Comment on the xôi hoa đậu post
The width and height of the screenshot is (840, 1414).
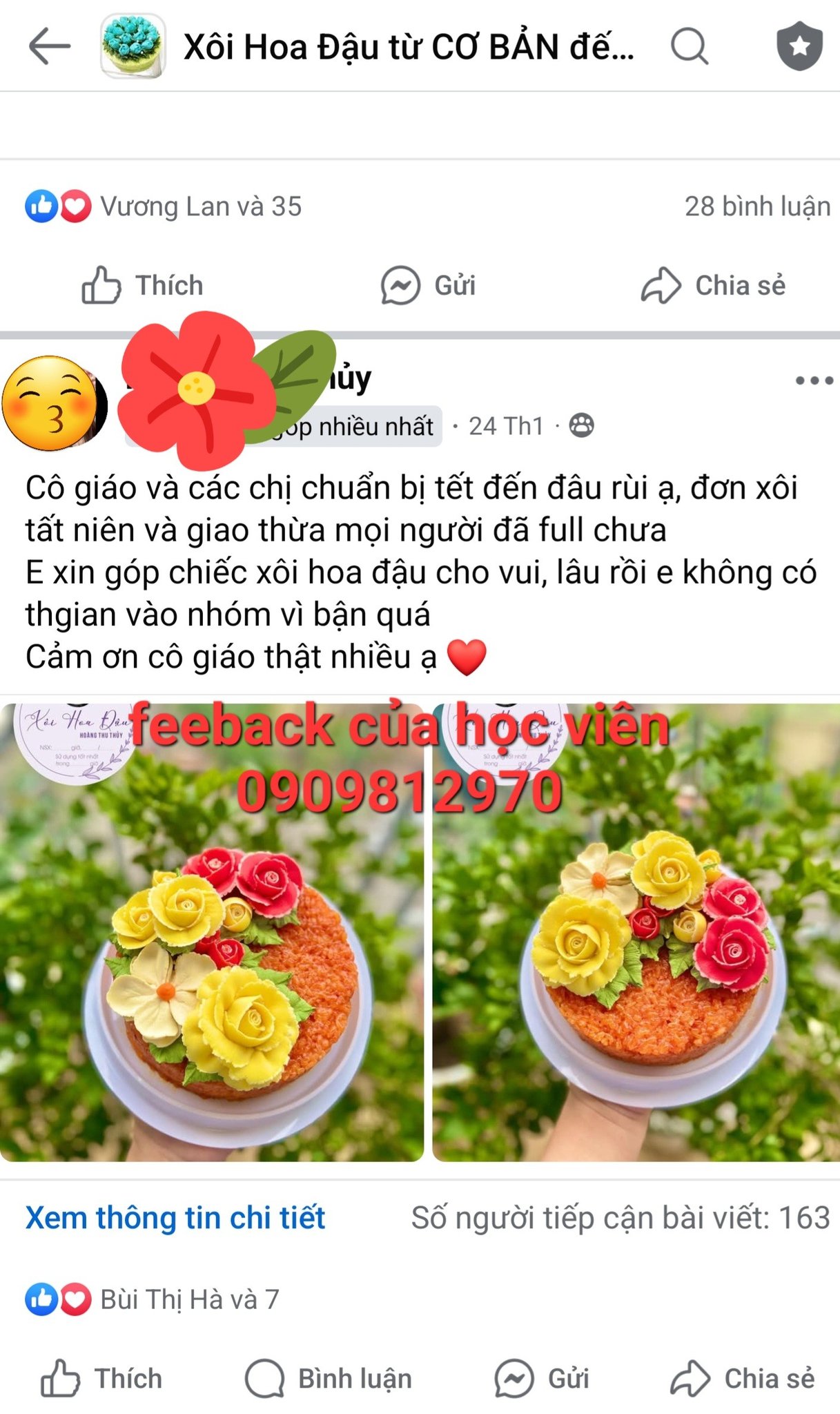329,1379
